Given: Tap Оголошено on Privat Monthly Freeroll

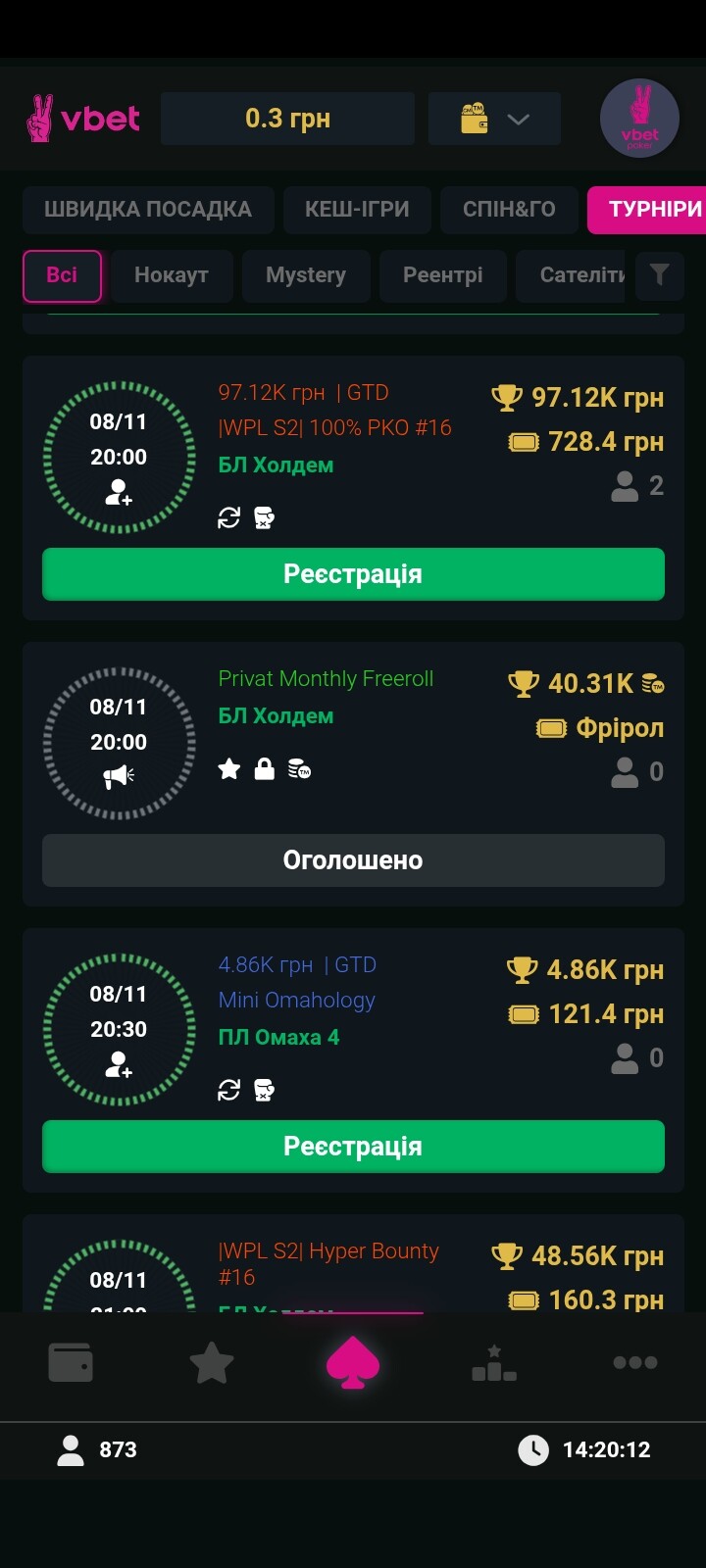Looking at the screenshot, I should click(353, 860).
